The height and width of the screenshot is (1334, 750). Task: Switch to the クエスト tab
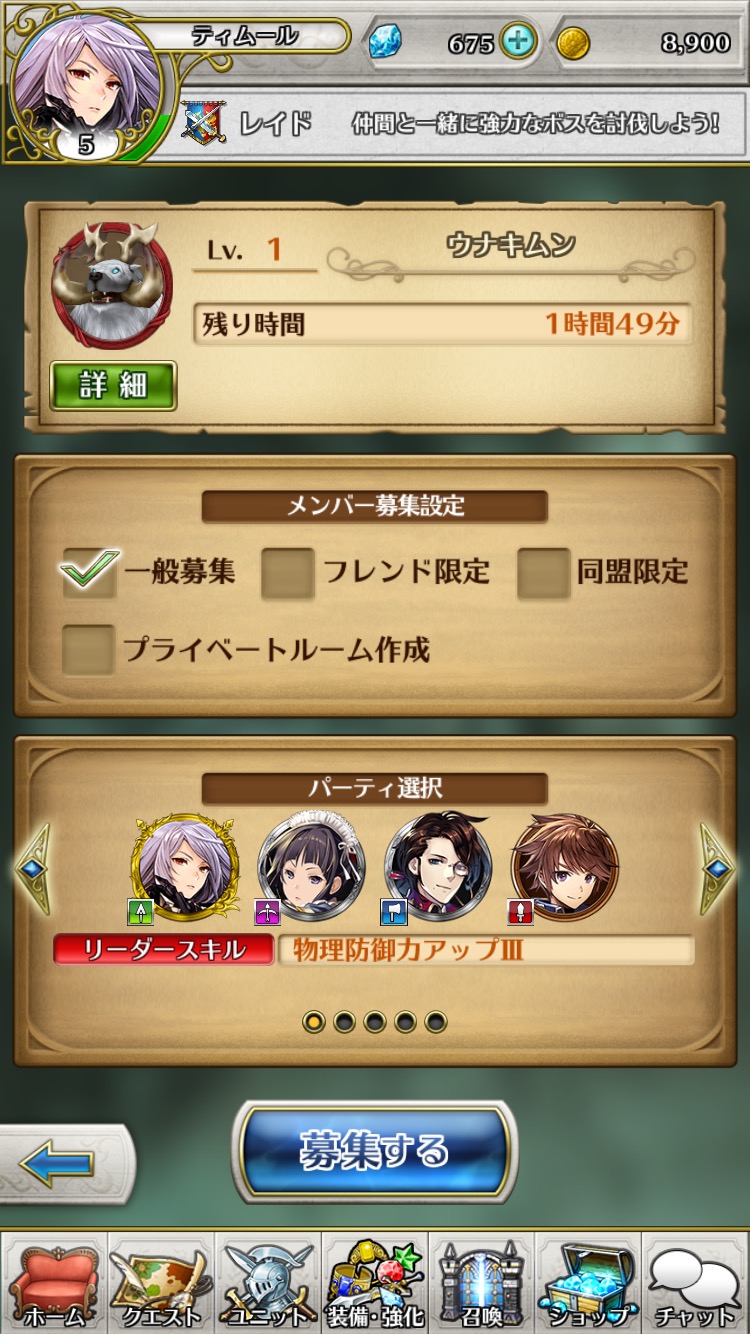click(x=160, y=1283)
